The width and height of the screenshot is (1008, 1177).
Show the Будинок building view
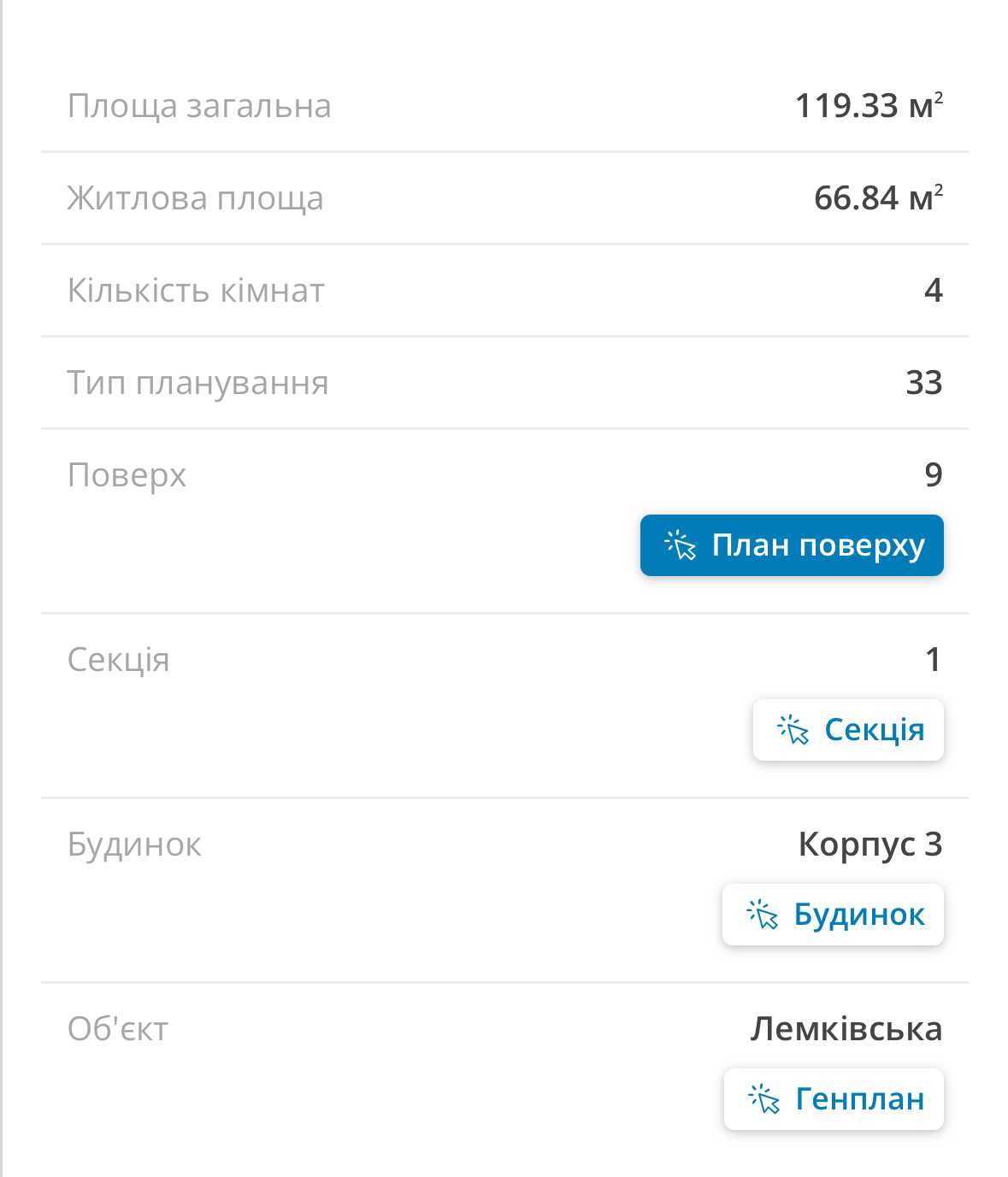click(833, 915)
